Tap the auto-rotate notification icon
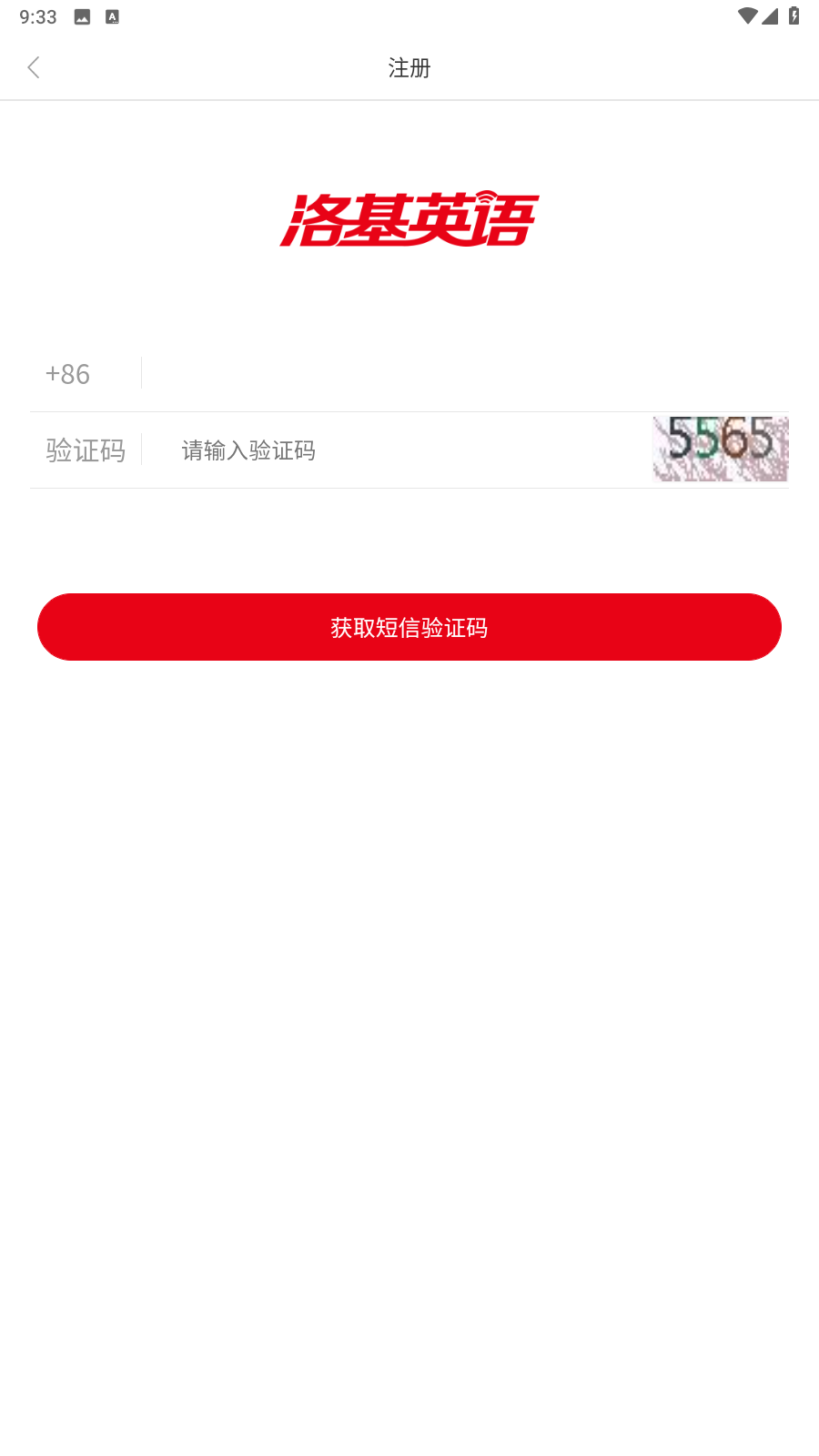The height and width of the screenshot is (1456, 819). [x=112, y=15]
